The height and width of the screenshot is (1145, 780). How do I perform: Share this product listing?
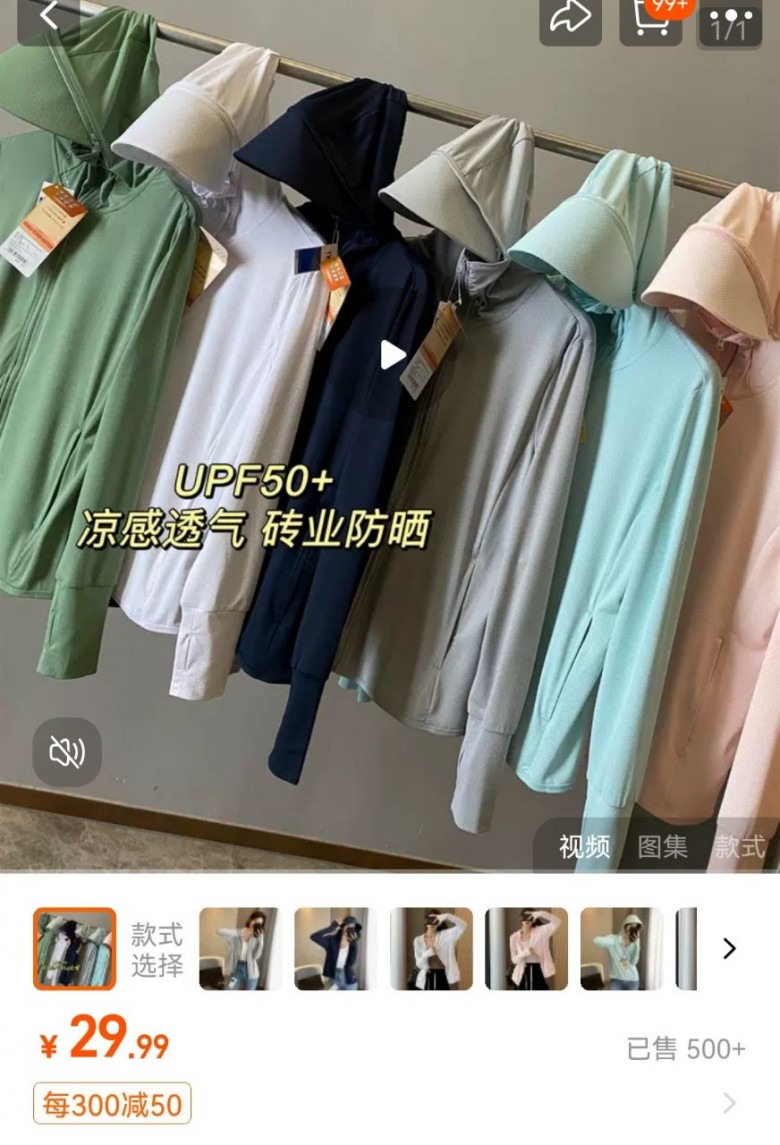[x=570, y=19]
